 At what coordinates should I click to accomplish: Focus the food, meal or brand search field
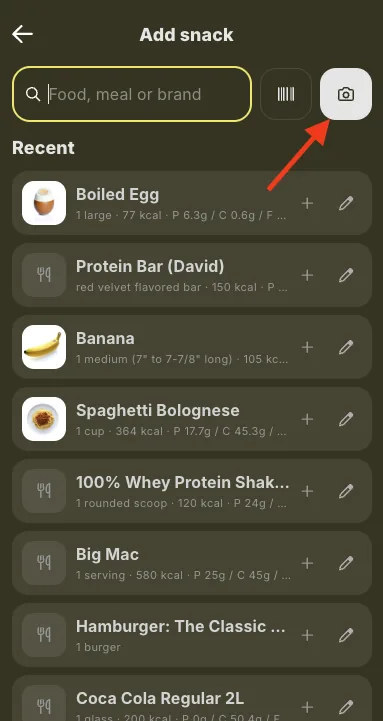click(x=132, y=94)
